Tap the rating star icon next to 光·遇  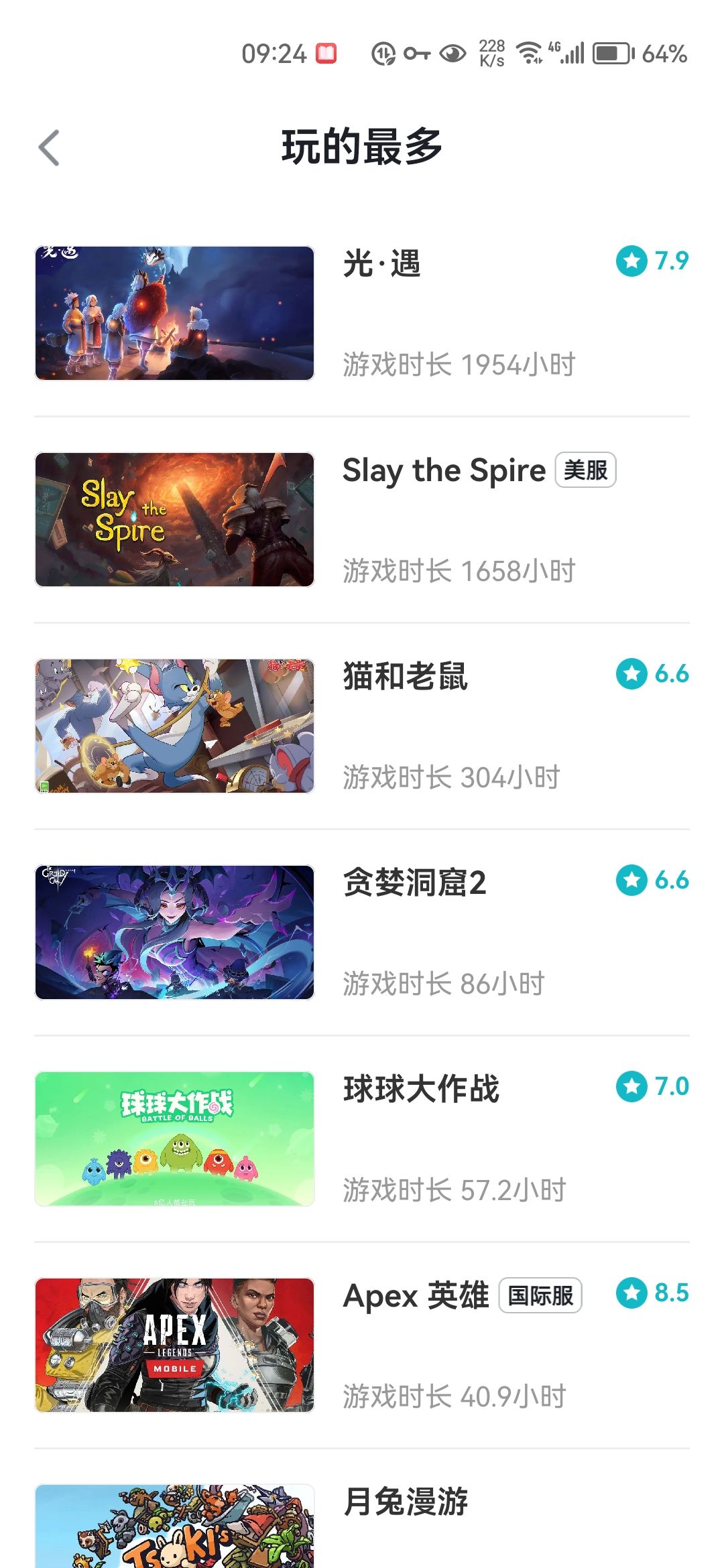(x=631, y=262)
